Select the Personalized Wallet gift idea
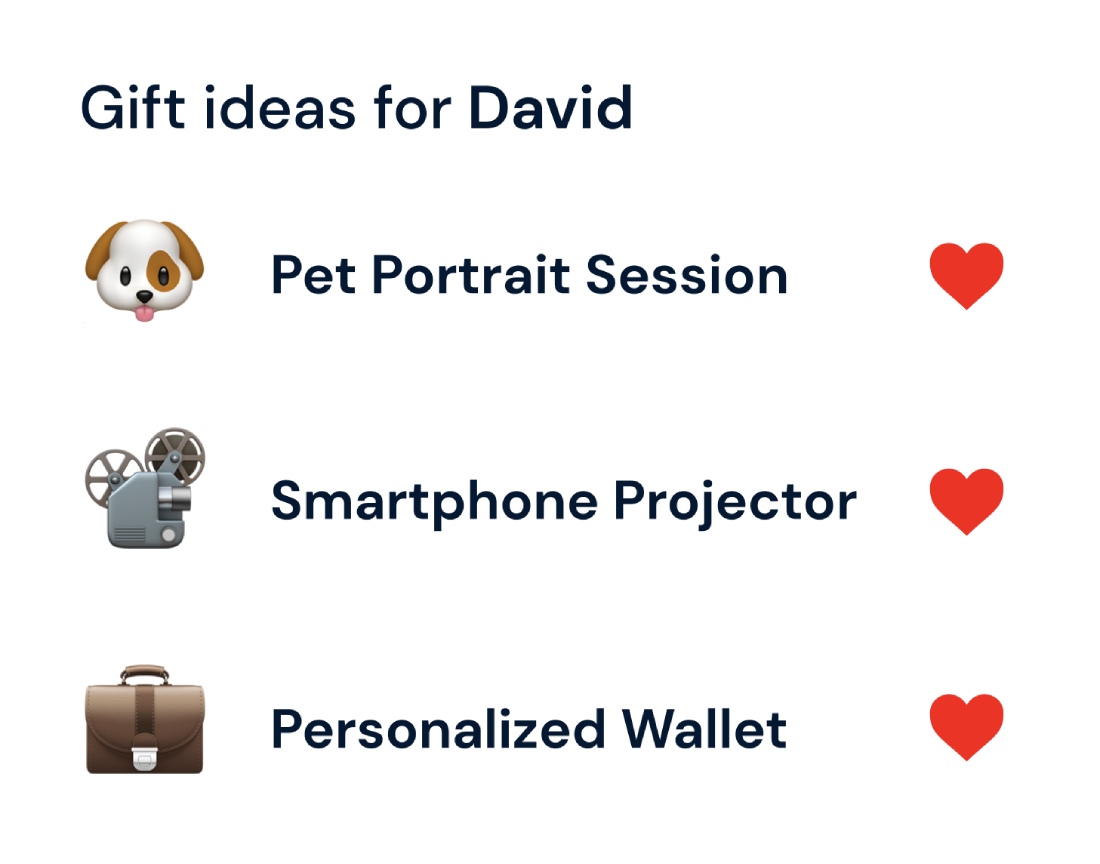The image size is (1100, 864). [529, 728]
